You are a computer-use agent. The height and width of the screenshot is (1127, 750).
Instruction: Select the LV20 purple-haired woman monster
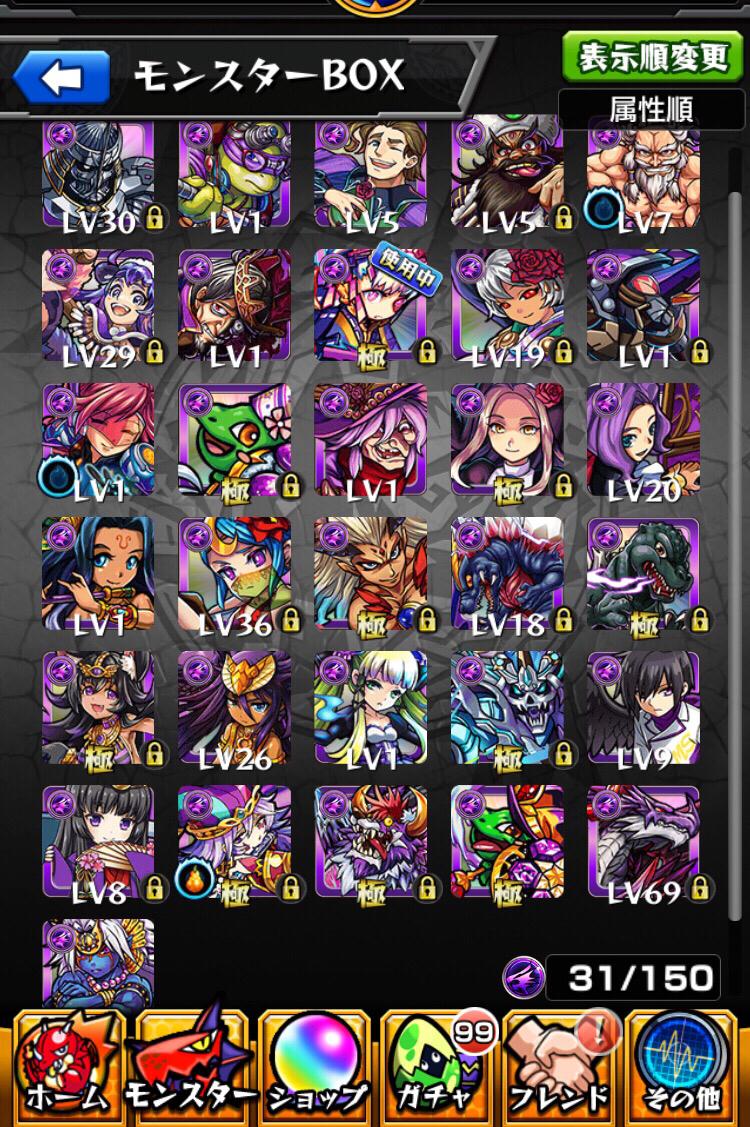click(x=643, y=438)
